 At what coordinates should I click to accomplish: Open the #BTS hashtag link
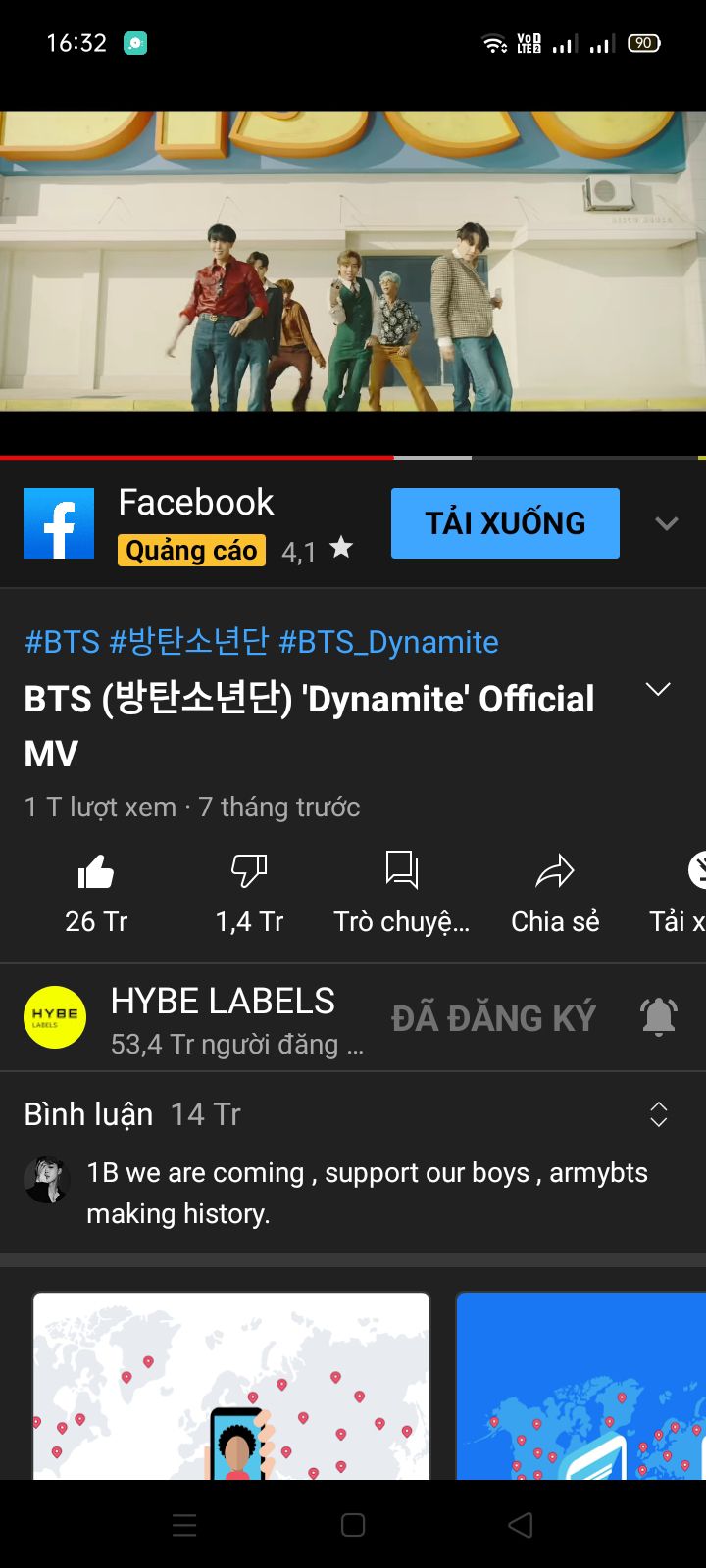62,642
